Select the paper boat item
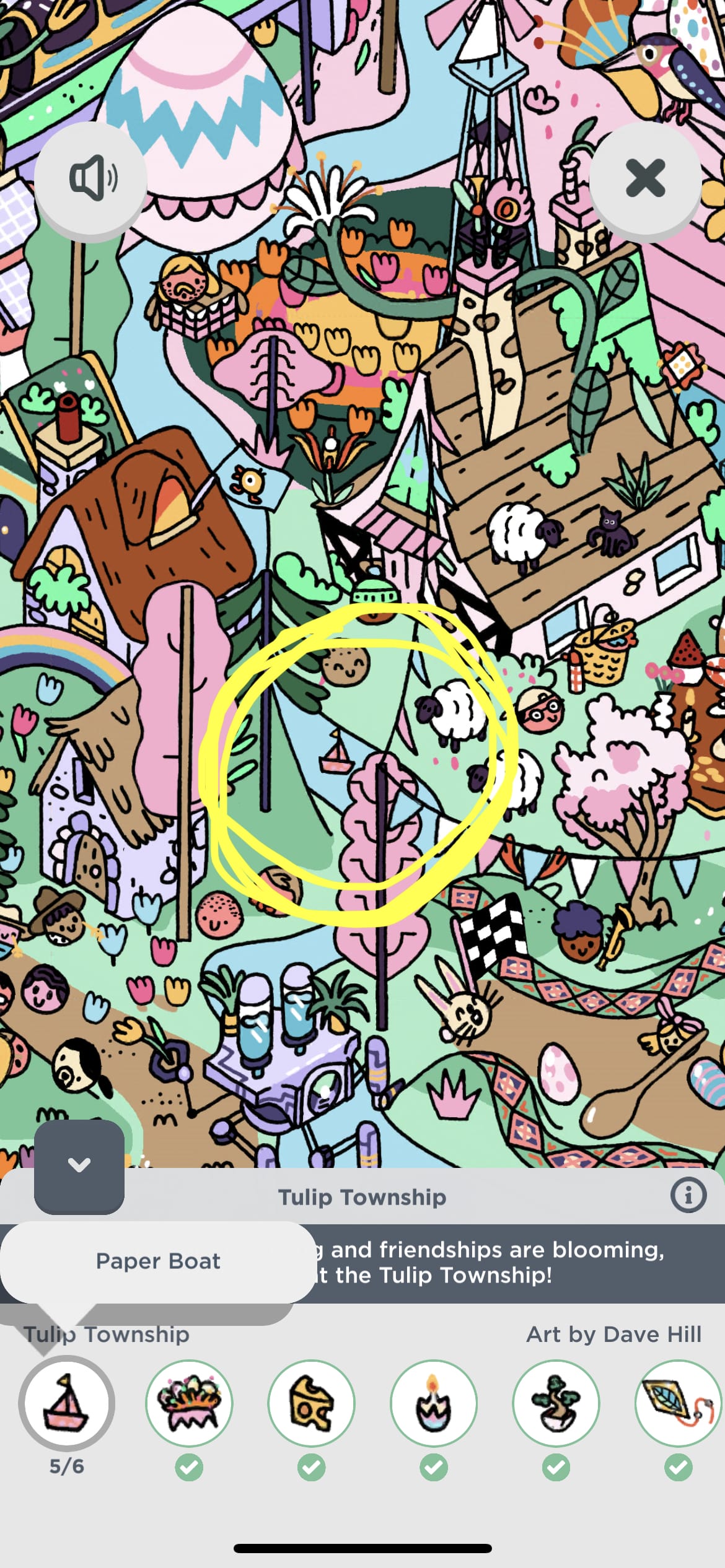725x1568 pixels. tap(67, 1404)
